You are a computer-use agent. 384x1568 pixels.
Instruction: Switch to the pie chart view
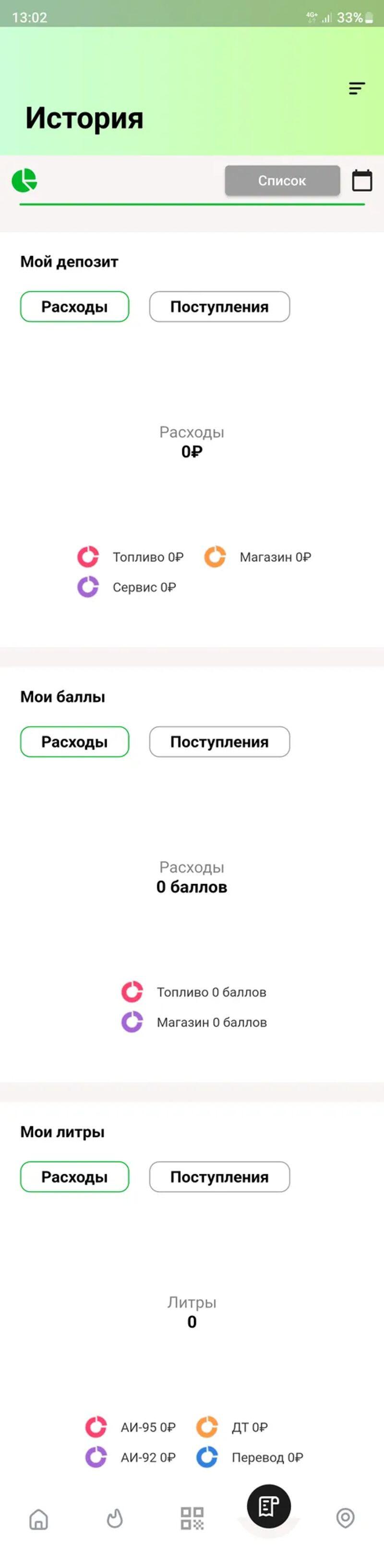point(25,180)
